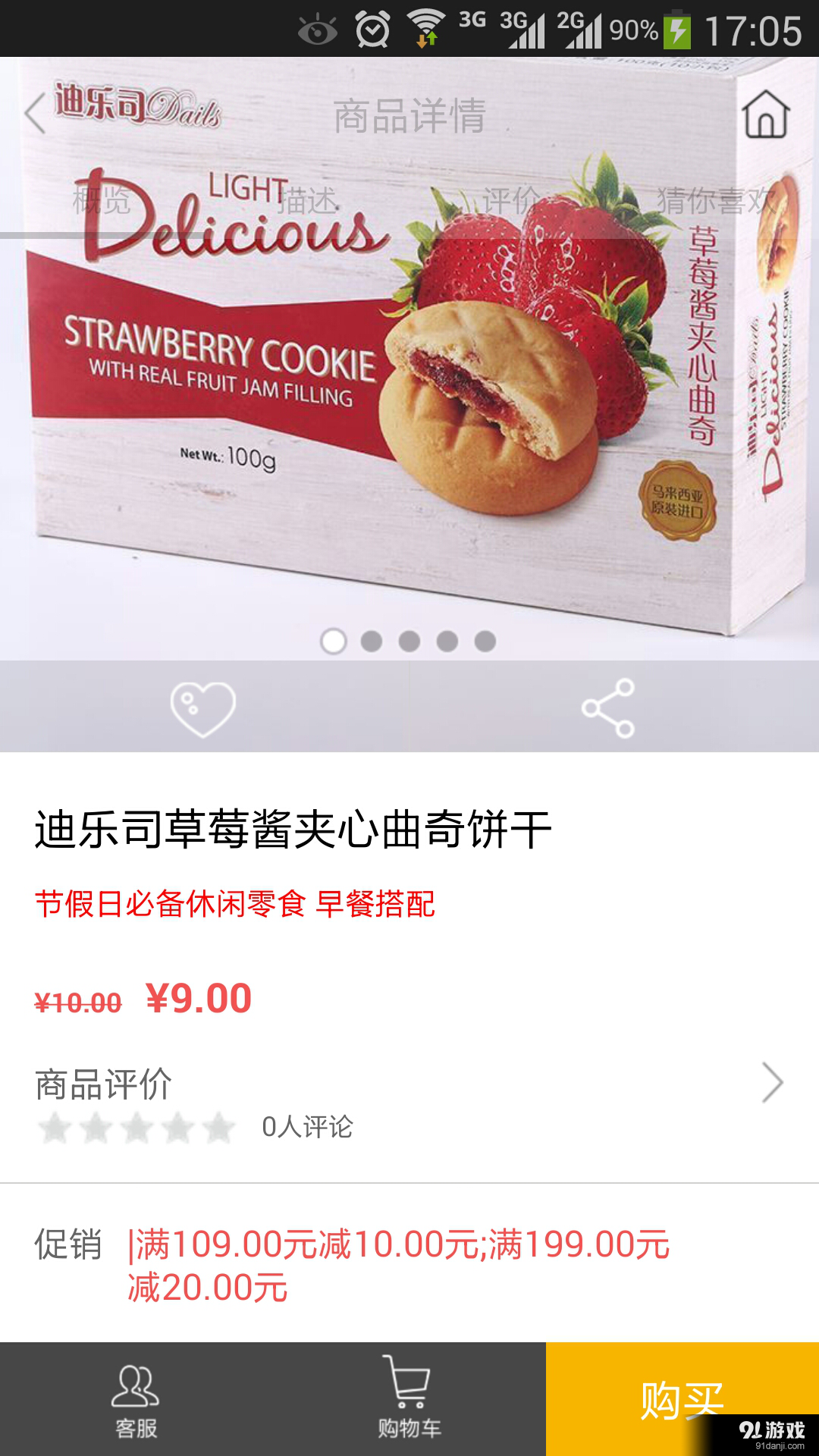Open the 0人评论 comments link

pos(306,1129)
